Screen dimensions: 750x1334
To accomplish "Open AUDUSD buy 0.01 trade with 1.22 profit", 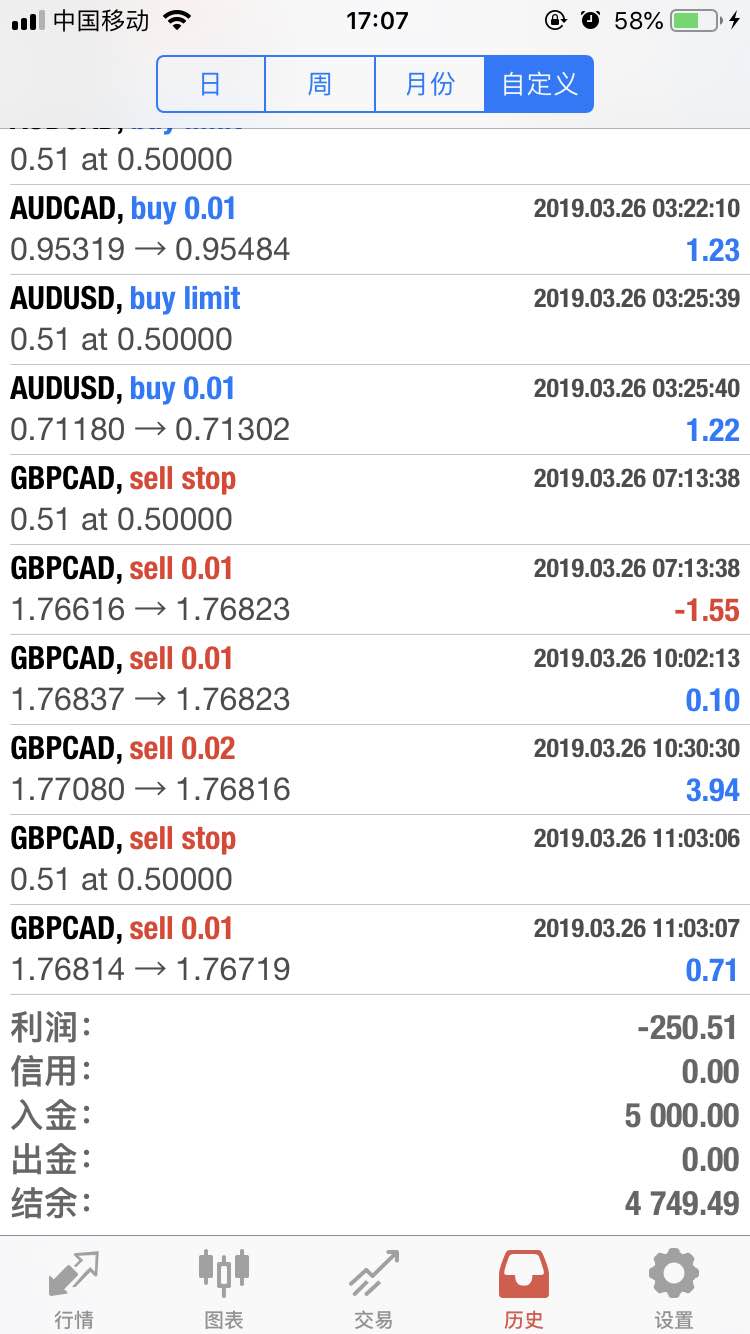I will [x=375, y=410].
